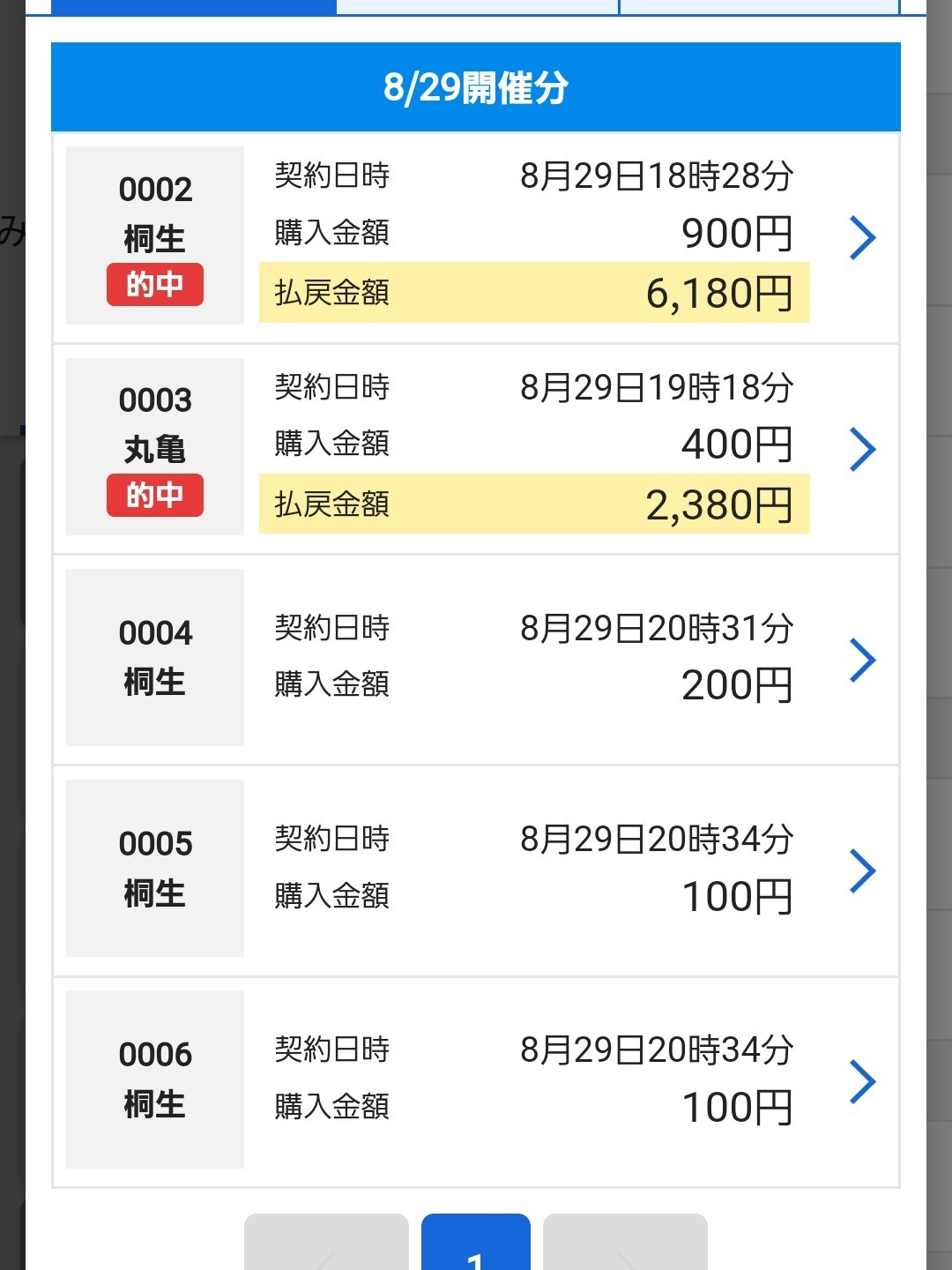Open bet 0006 桐生 details
The image size is (952, 1270).
pos(862,1081)
